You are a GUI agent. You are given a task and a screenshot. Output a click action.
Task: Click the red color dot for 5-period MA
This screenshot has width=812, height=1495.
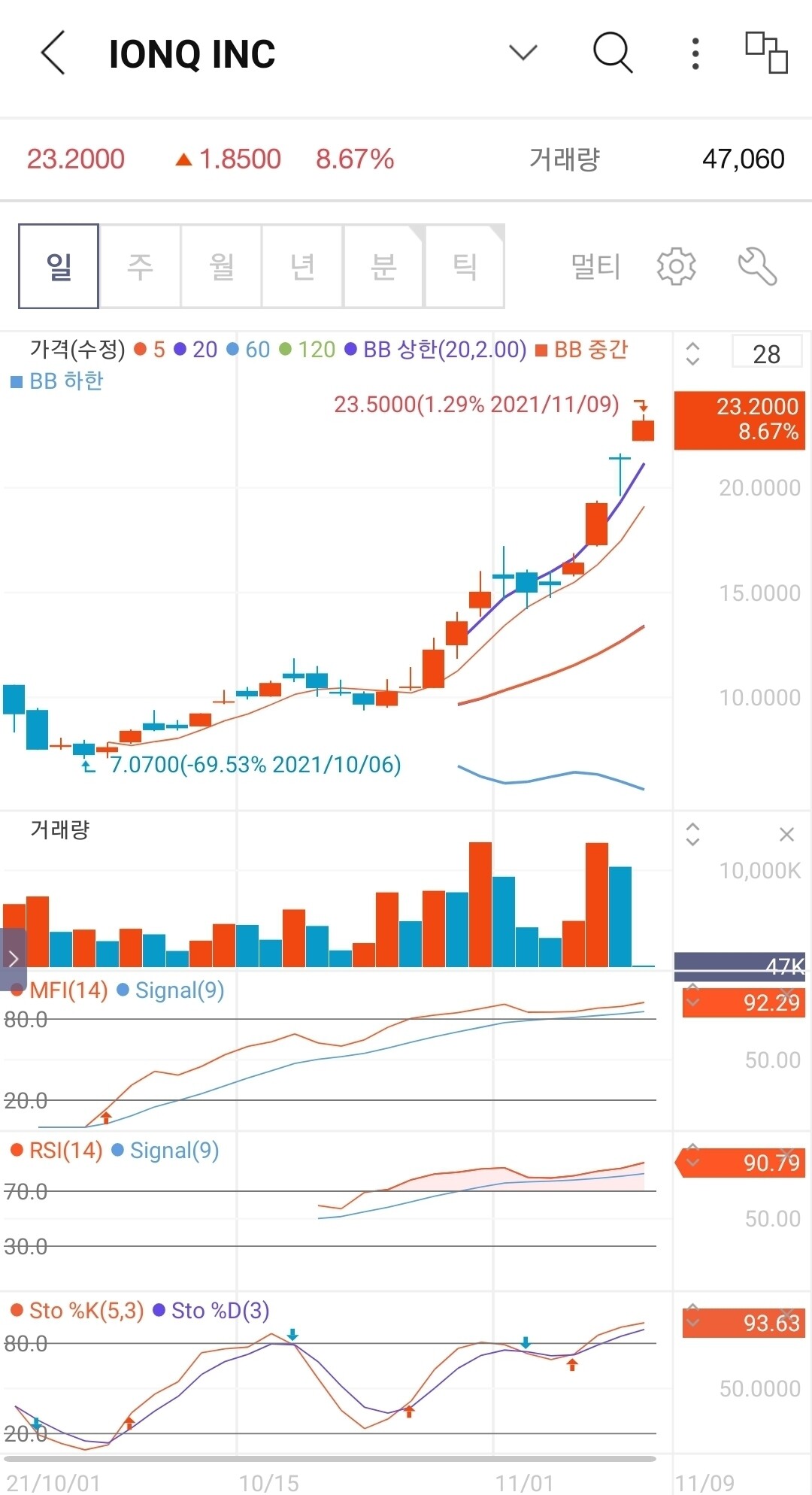pos(139,349)
